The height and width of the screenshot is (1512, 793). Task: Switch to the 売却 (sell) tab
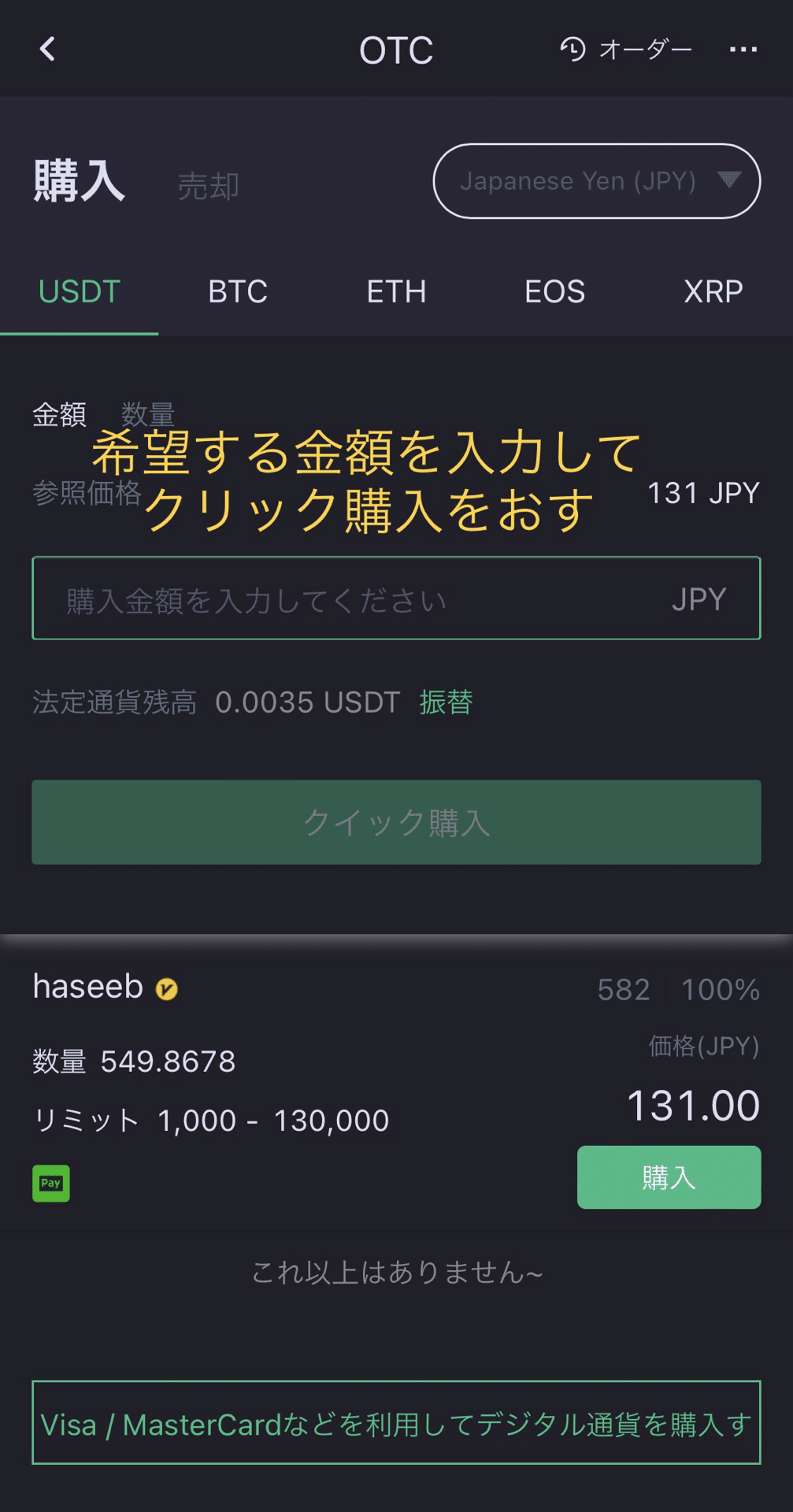coord(207,184)
